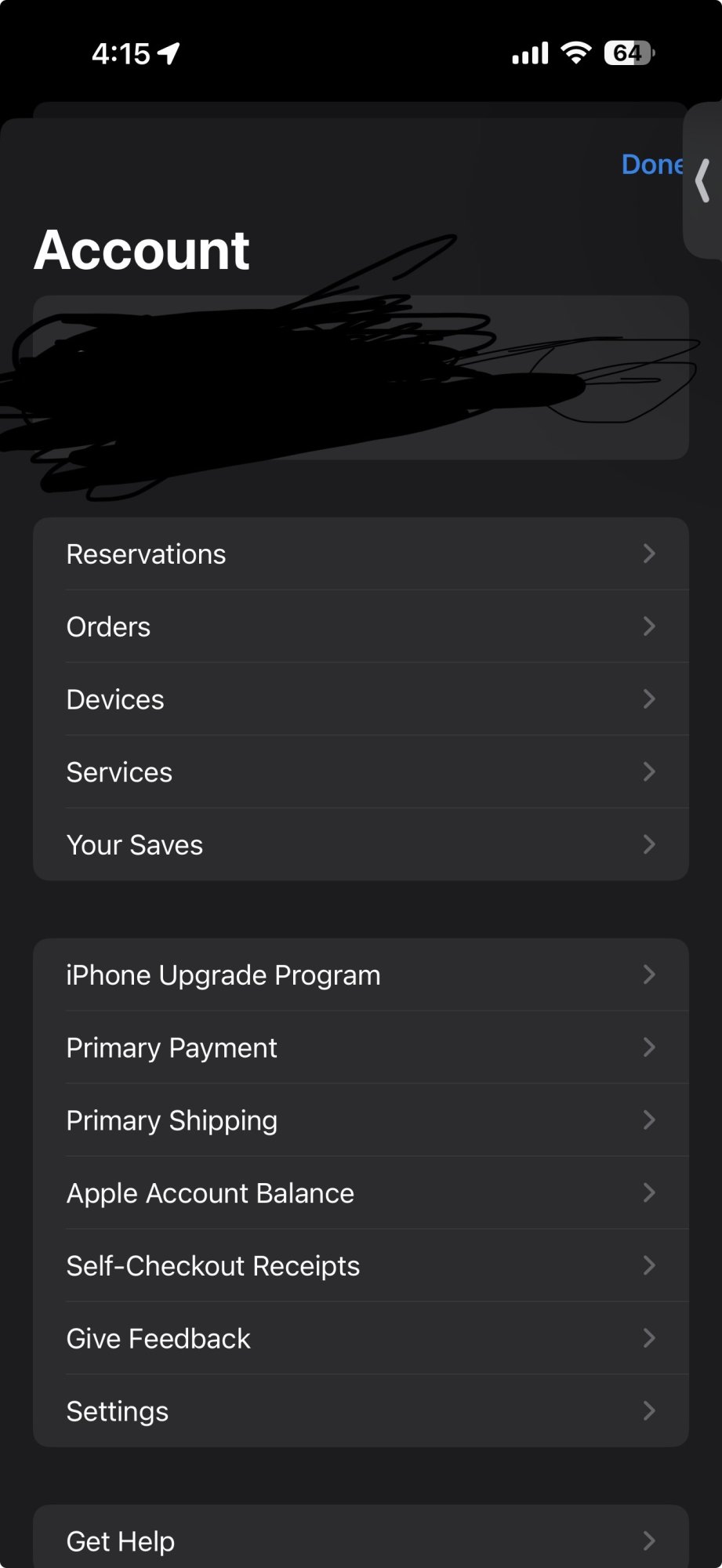Open Reservations
This screenshot has width=722, height=1568.
(361, 554)
